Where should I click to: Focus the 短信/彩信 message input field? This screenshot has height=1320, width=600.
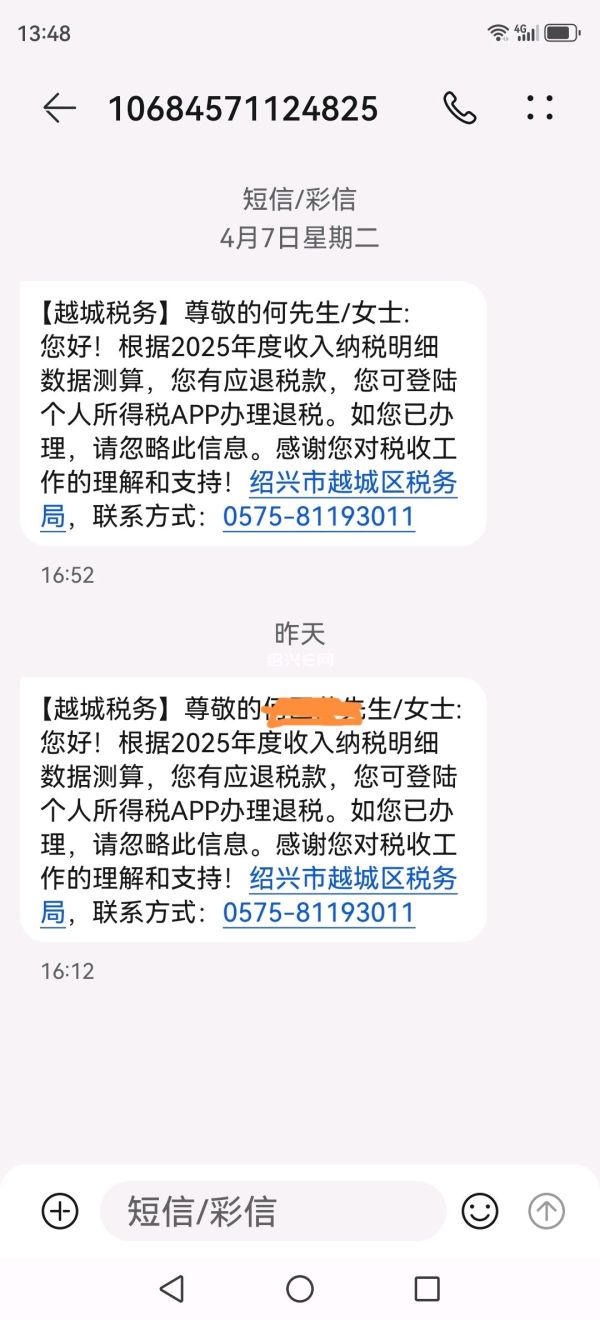(272, 1211)
